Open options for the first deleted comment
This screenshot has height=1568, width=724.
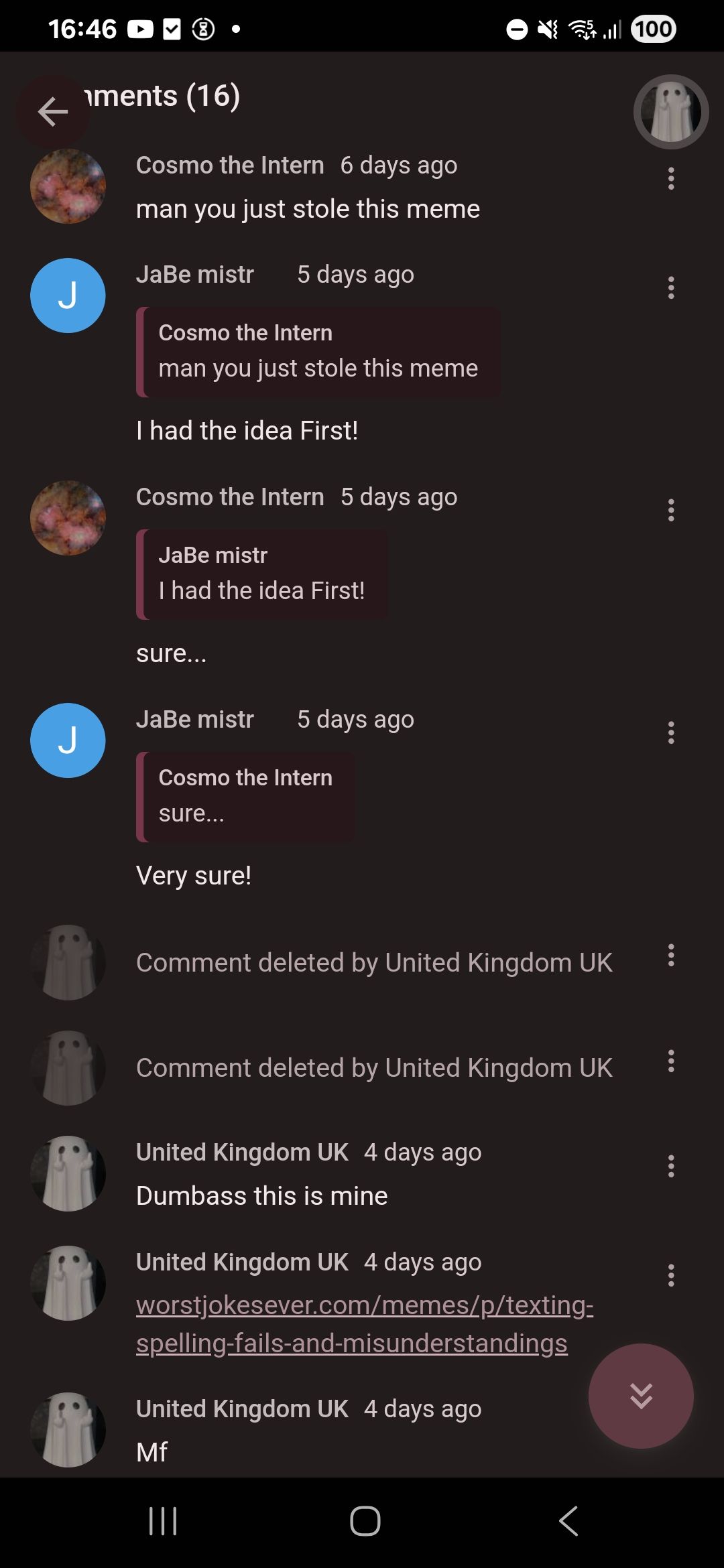point(670,955)
